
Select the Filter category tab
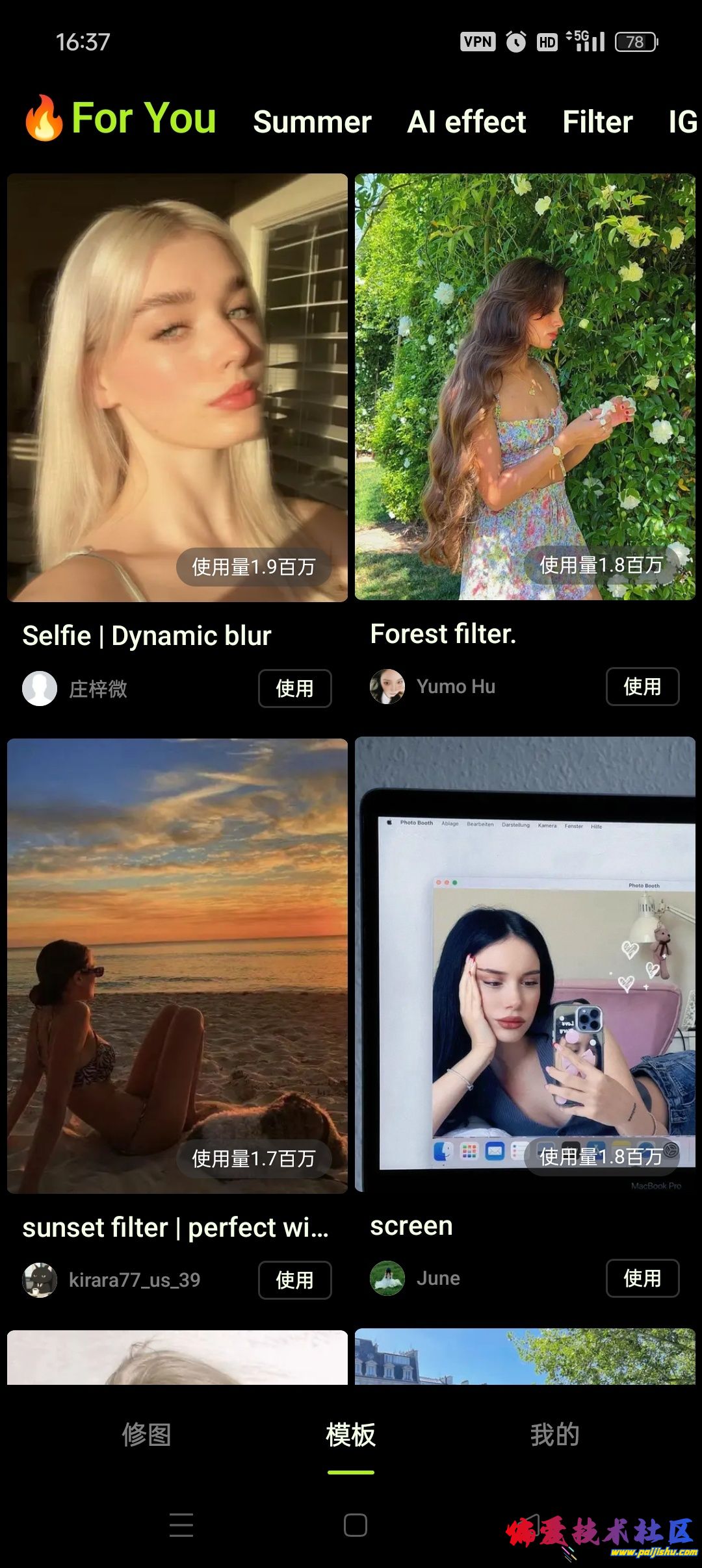[x=597, y=121]
